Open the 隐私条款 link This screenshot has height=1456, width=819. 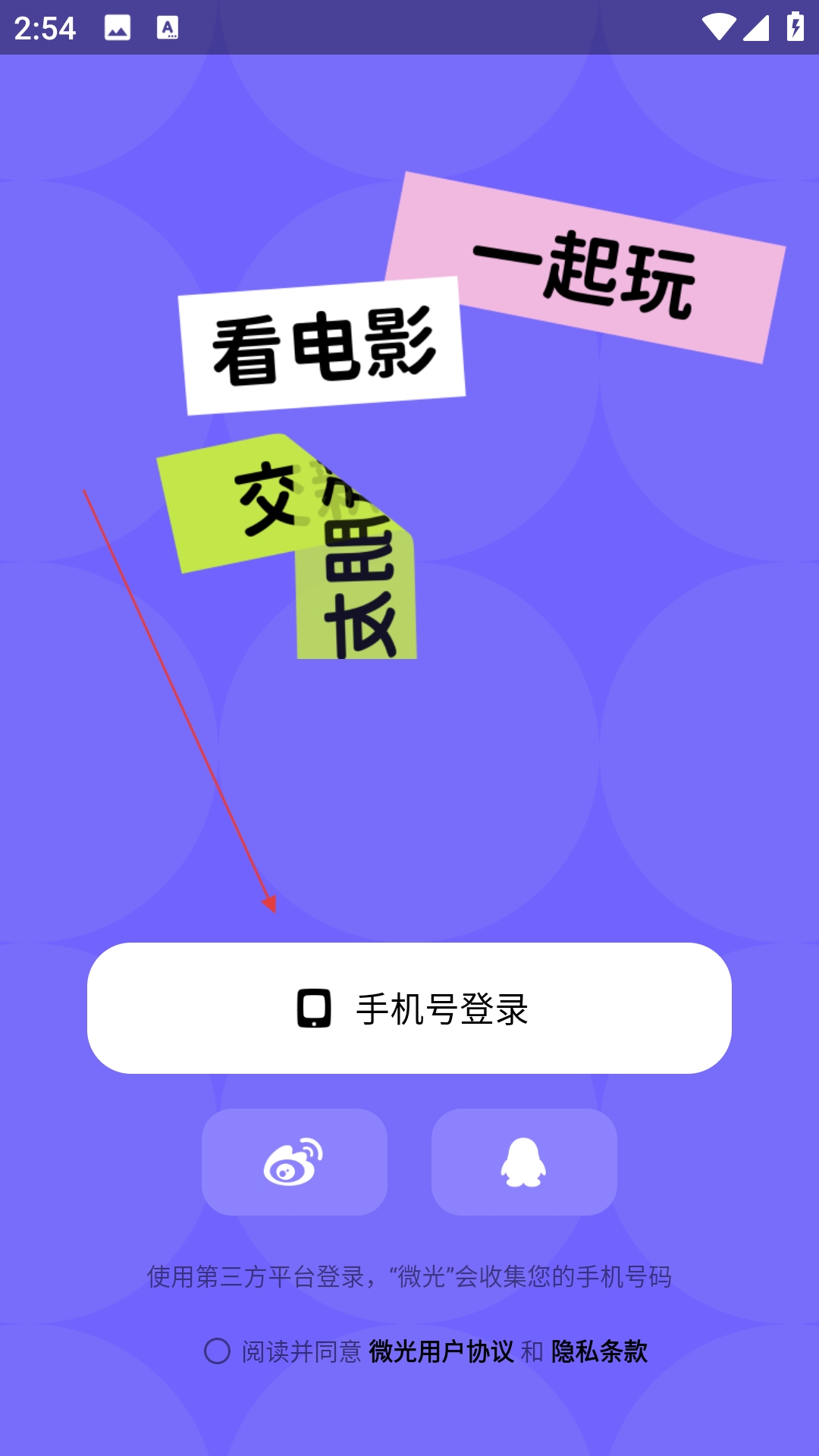599,1351
